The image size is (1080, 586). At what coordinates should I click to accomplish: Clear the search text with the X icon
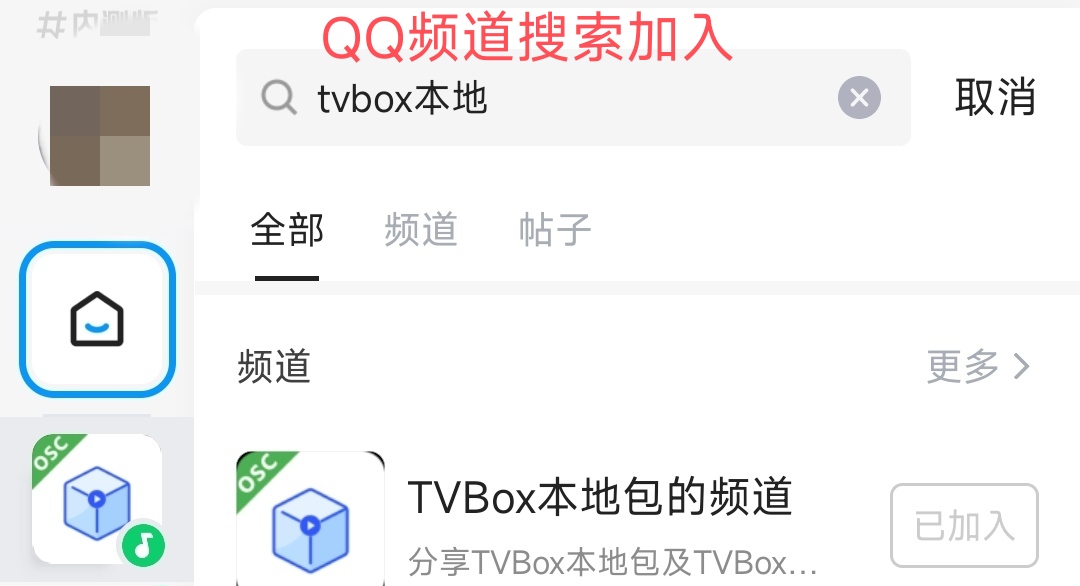[859, 98]
